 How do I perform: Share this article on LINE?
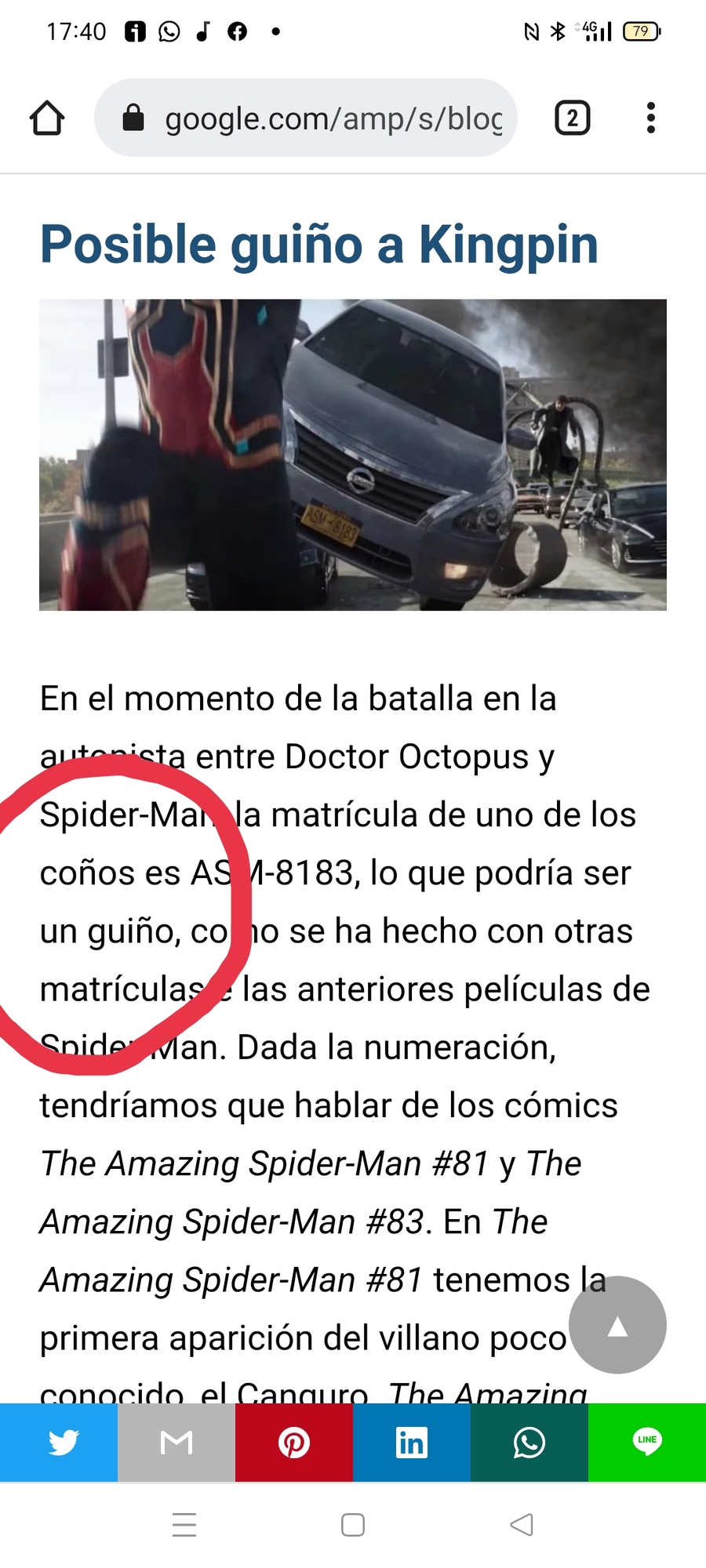pos(647,1442)
